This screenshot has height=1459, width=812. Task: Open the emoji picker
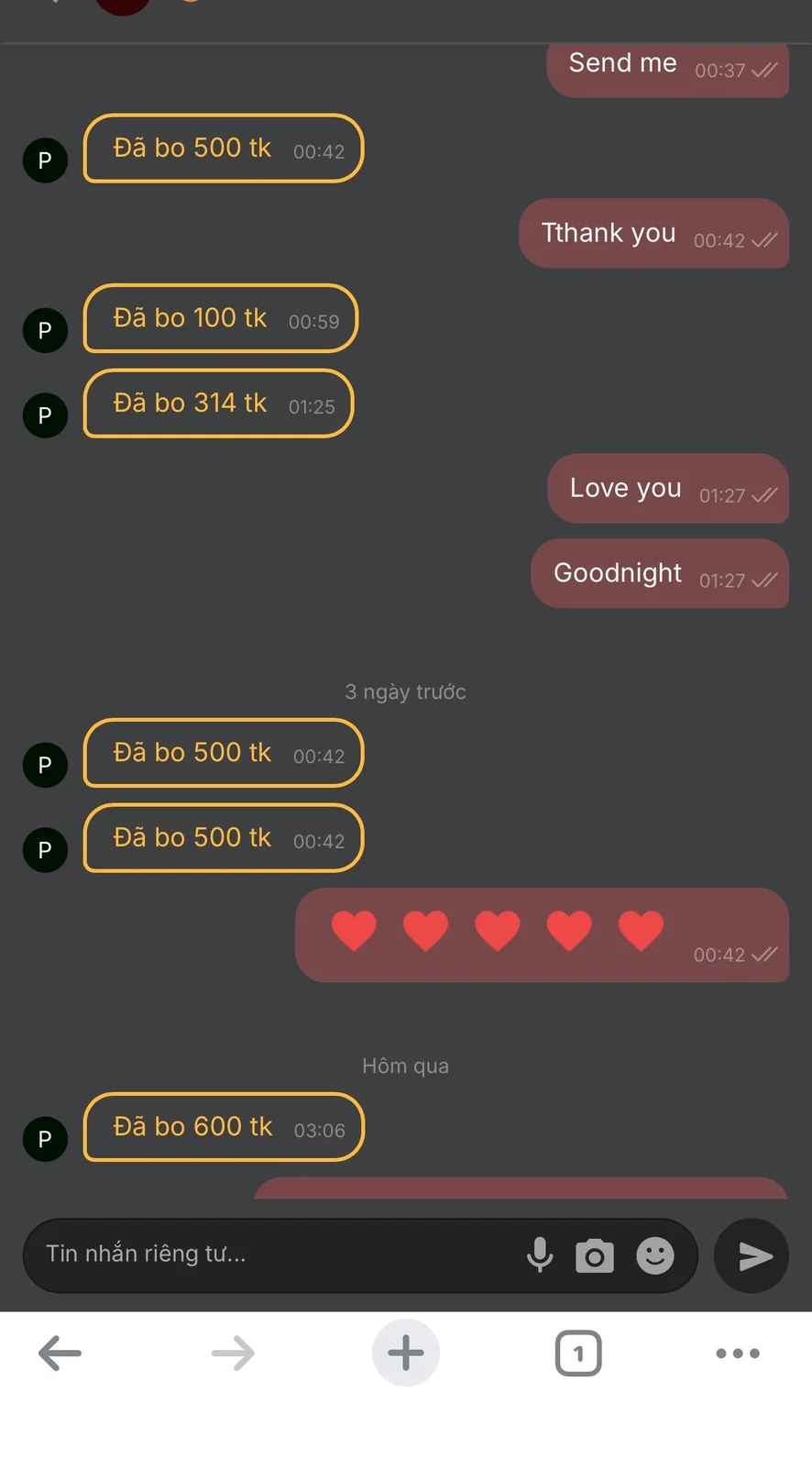(x=655, y=1255)
